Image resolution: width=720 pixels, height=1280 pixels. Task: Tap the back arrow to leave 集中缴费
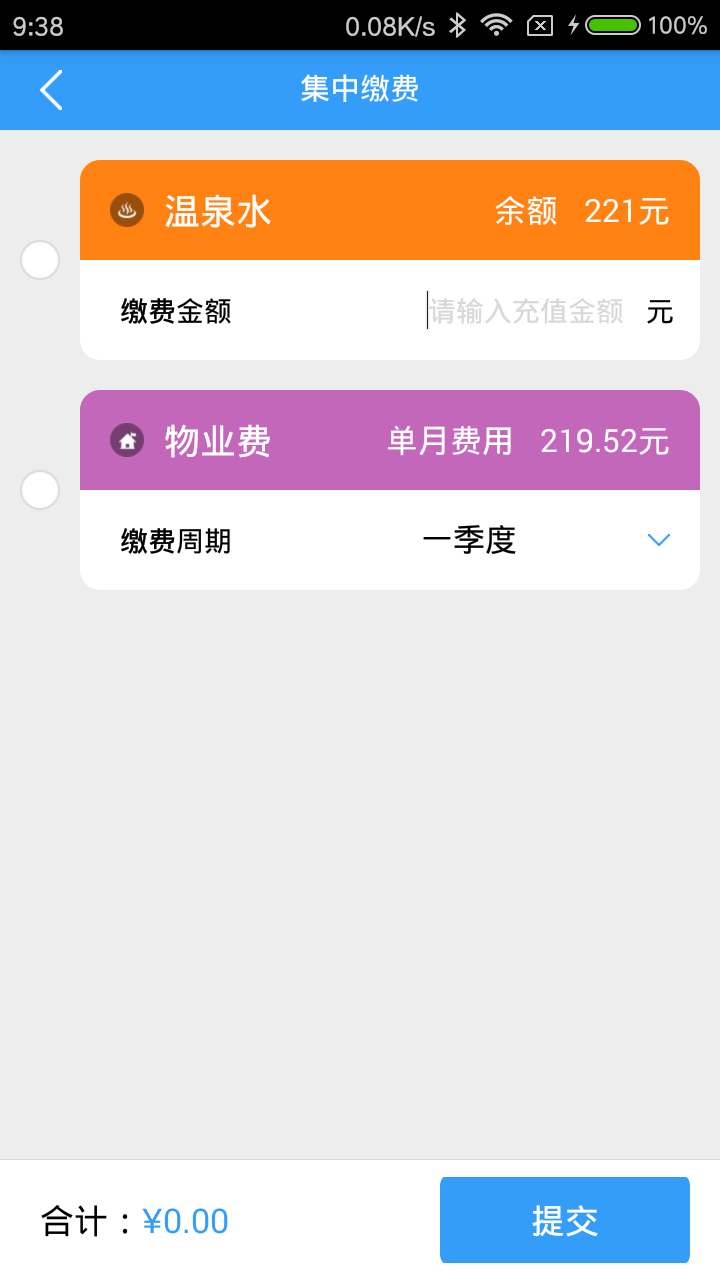(50, 89)
